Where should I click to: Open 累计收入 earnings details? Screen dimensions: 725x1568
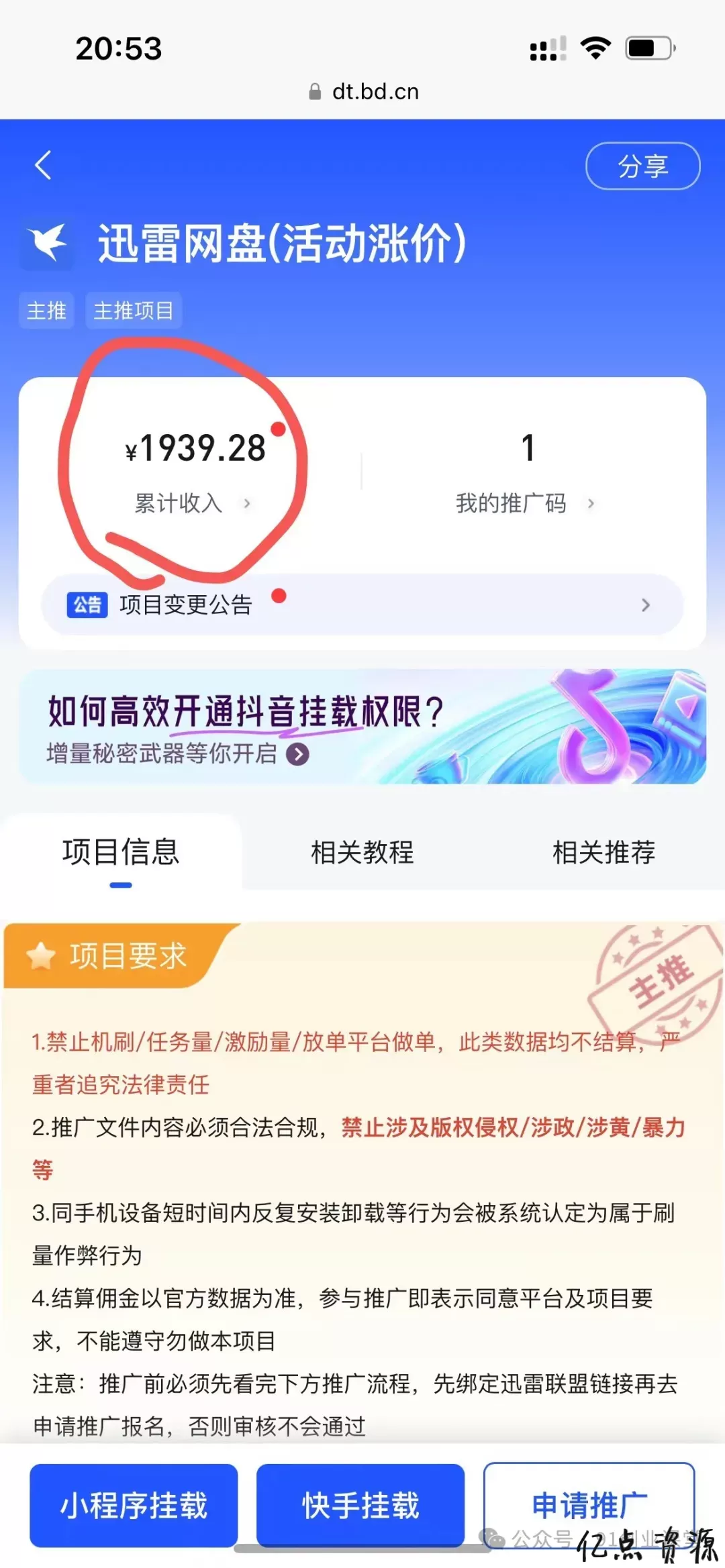coord(191,503)
